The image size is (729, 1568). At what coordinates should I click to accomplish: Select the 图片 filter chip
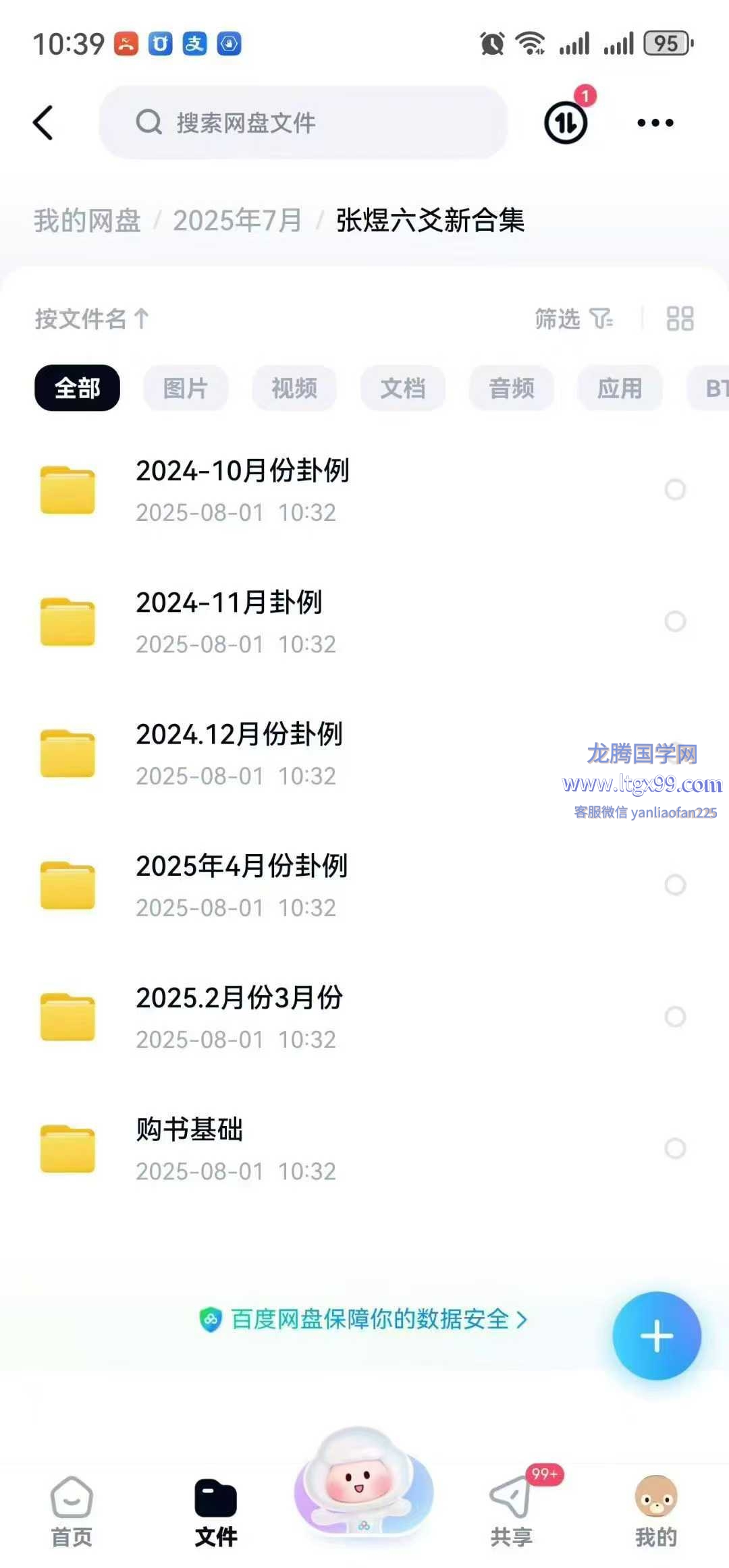[x=186, y=389]
